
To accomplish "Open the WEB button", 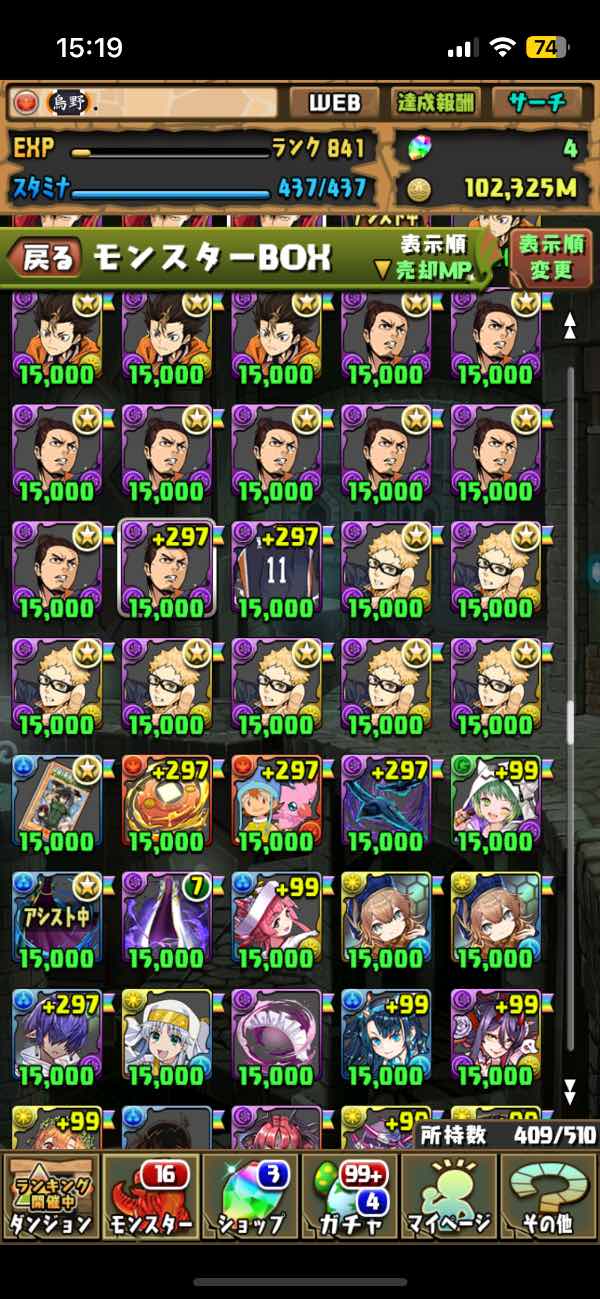I will [x=334, y=103].
